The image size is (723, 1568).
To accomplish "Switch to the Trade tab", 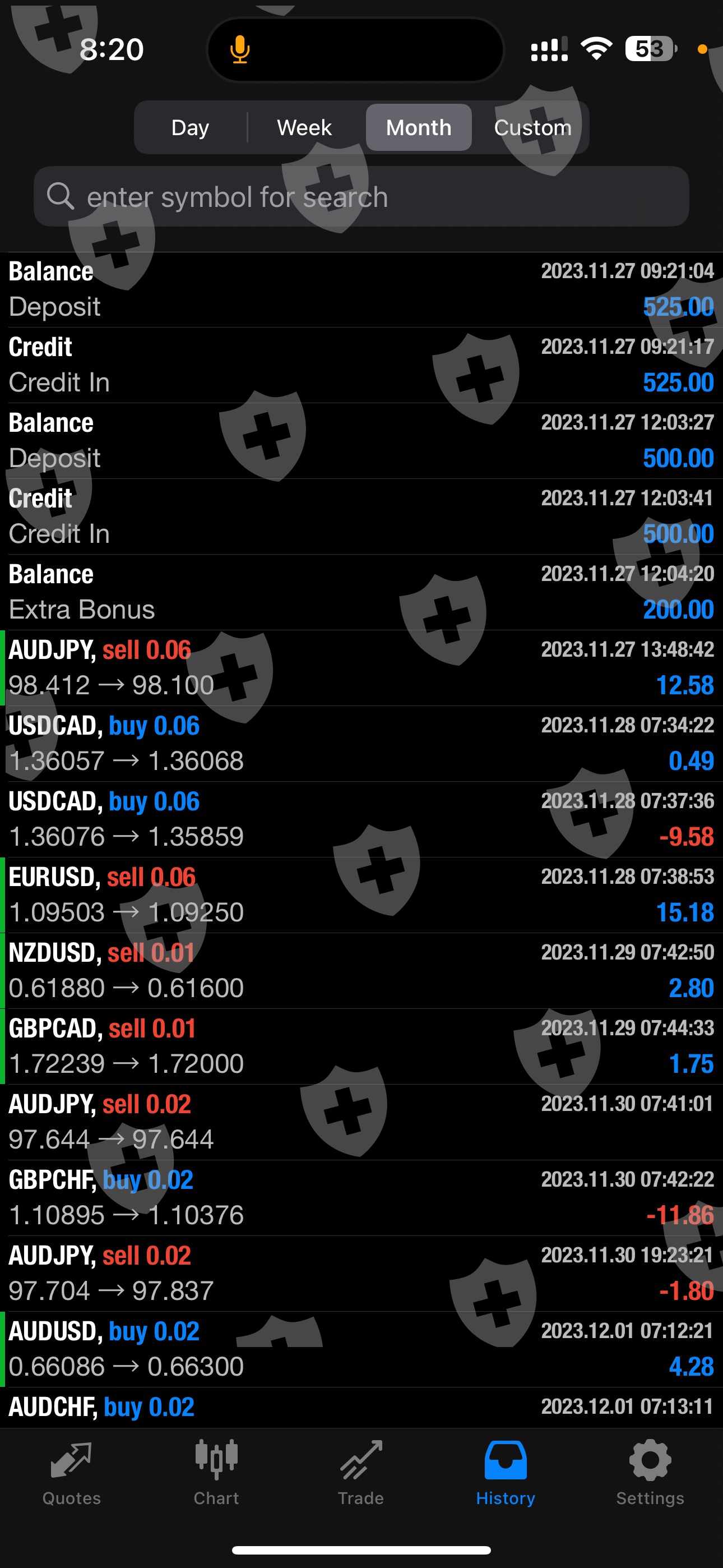I will coord(361,1472).
